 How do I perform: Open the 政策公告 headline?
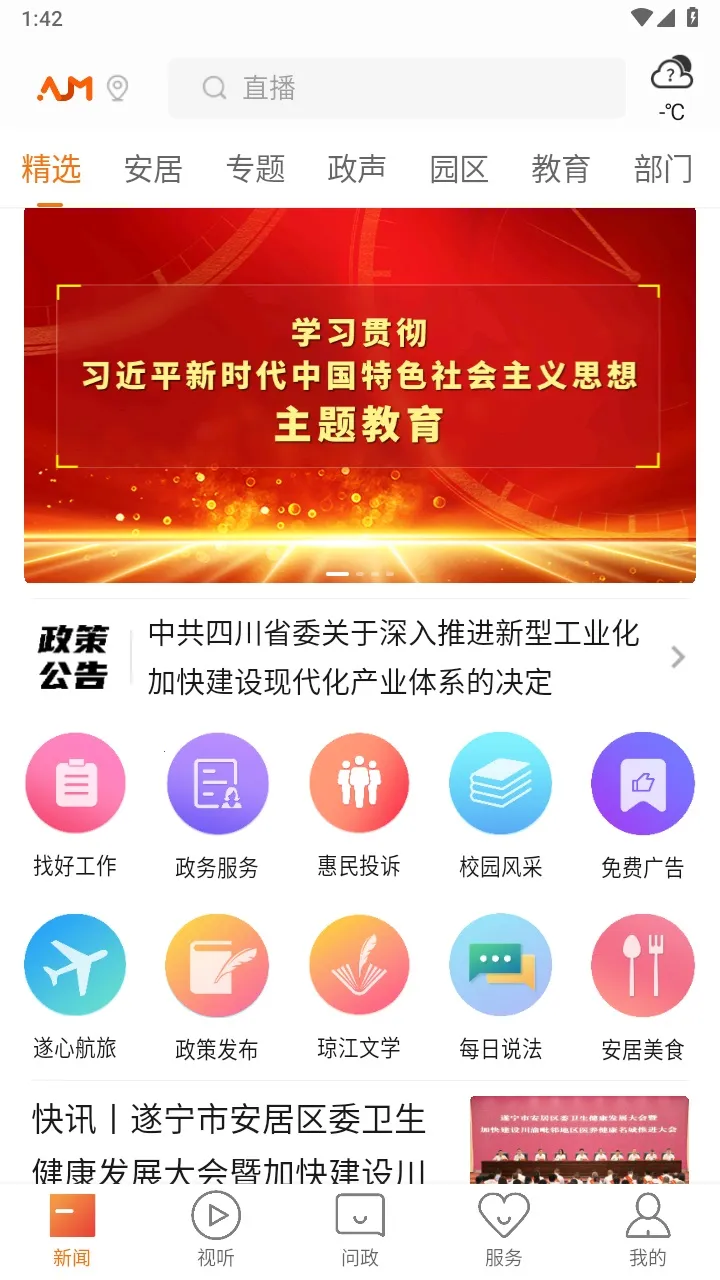pyautogui.click(x=394, y=658)
